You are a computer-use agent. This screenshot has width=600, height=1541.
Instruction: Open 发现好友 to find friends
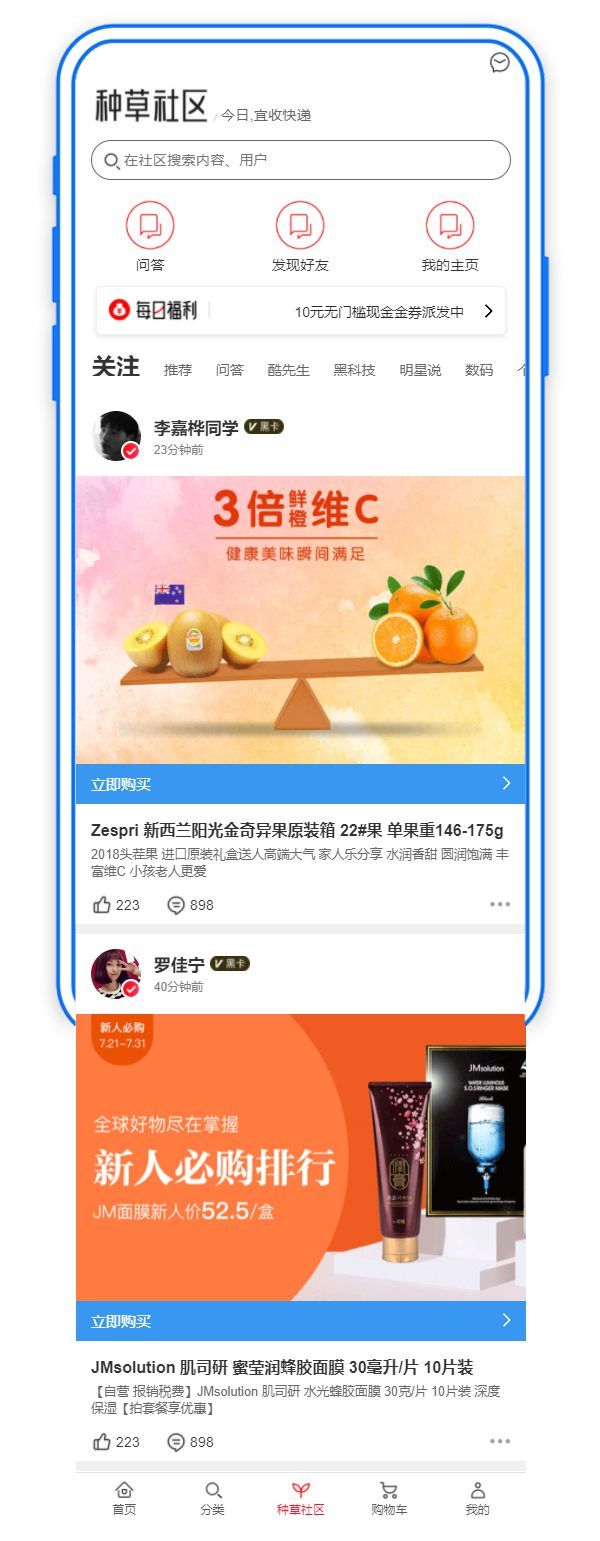300,236
